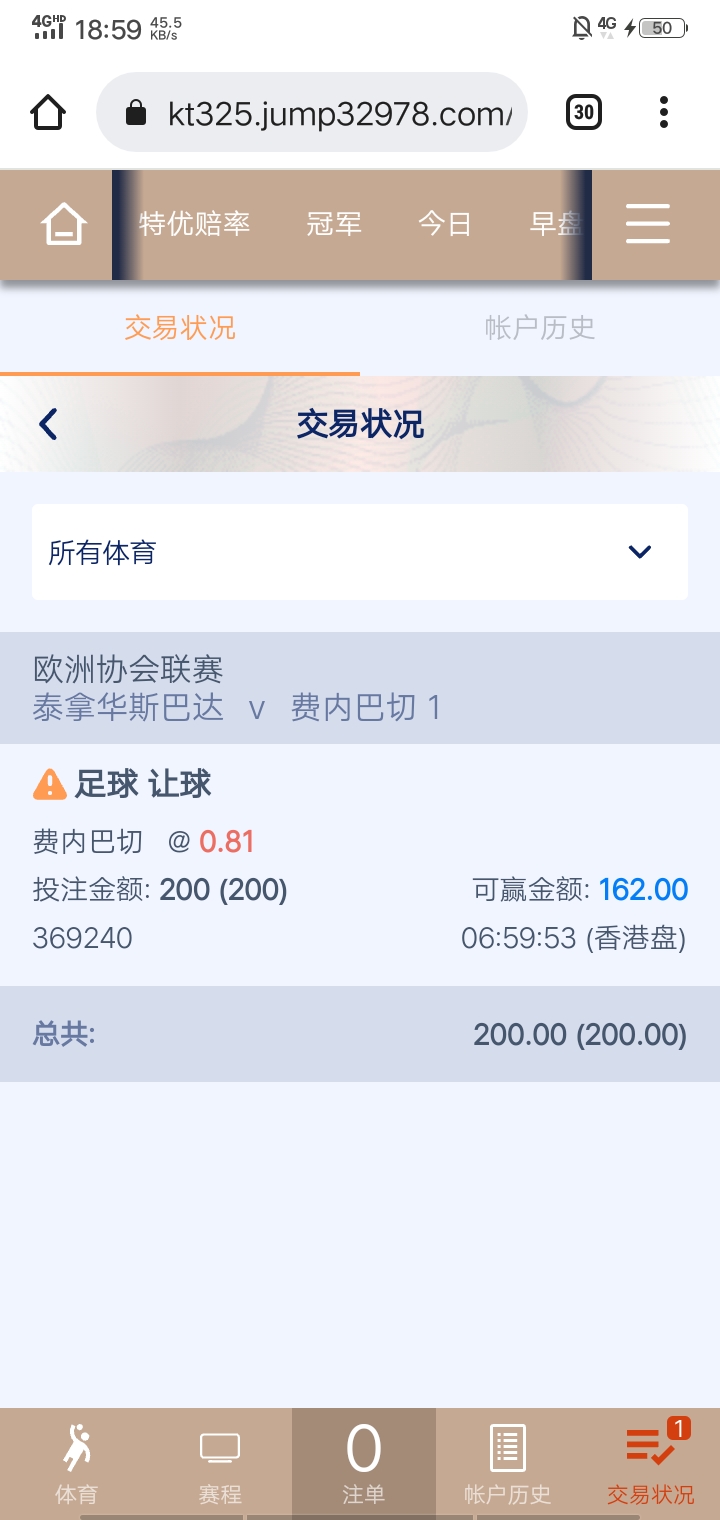Image resolution: width=720 pixels, height=1520 pixels.
Task: Open the 注单 bet slip
Action: click(x=363, y=1464)
